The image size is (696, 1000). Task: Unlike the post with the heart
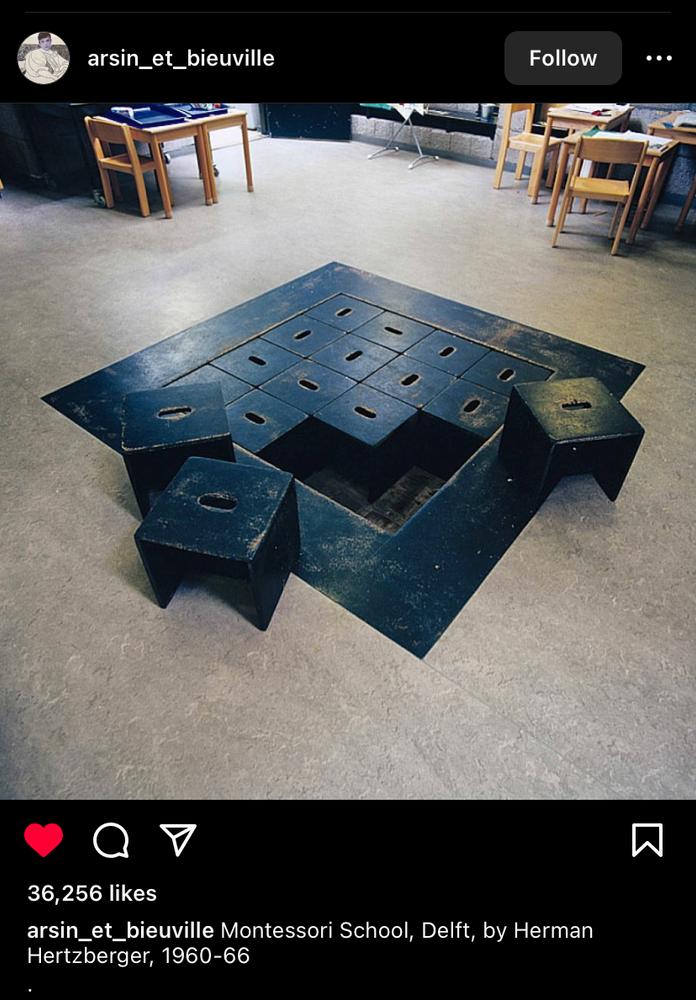tap(43, 840)
